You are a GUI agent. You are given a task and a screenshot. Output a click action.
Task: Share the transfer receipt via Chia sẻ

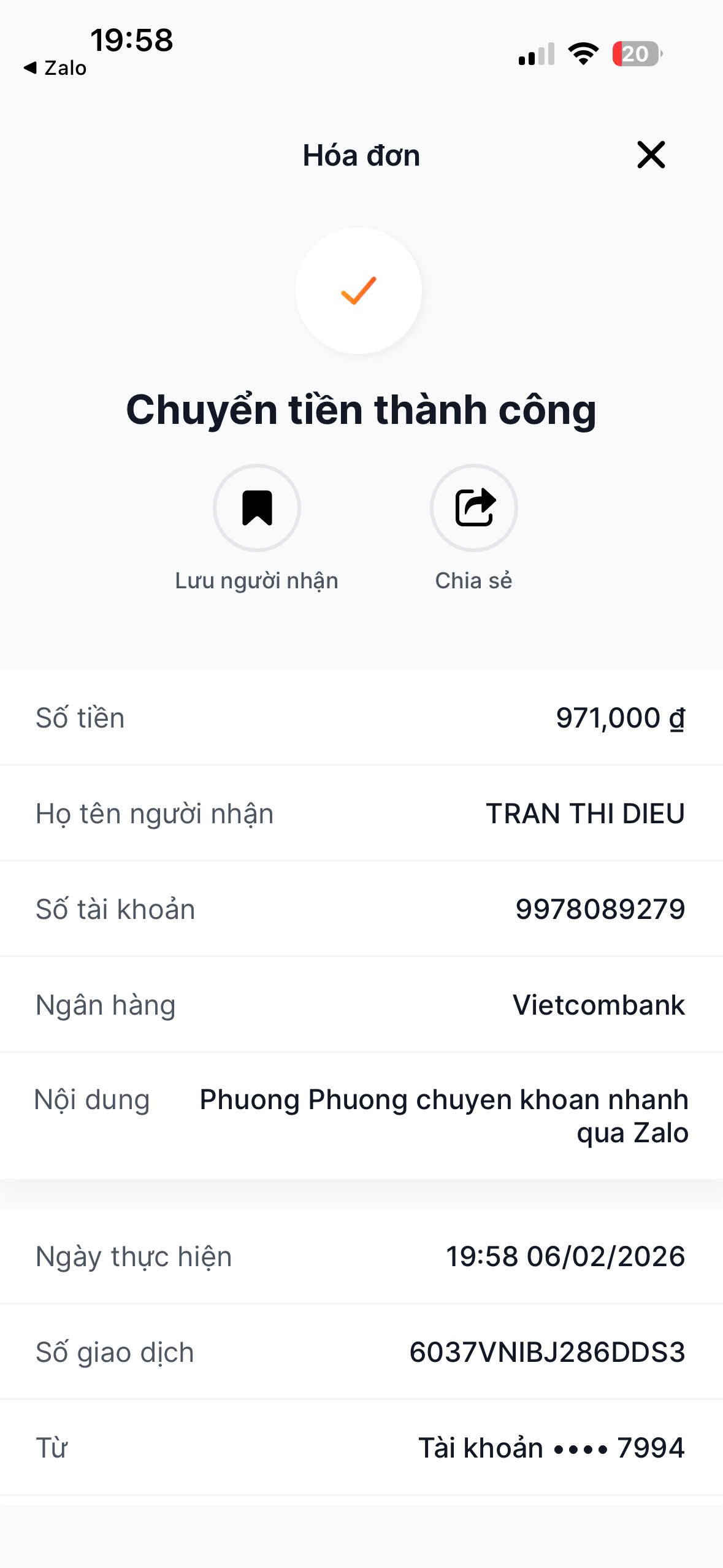click(473, 508)
